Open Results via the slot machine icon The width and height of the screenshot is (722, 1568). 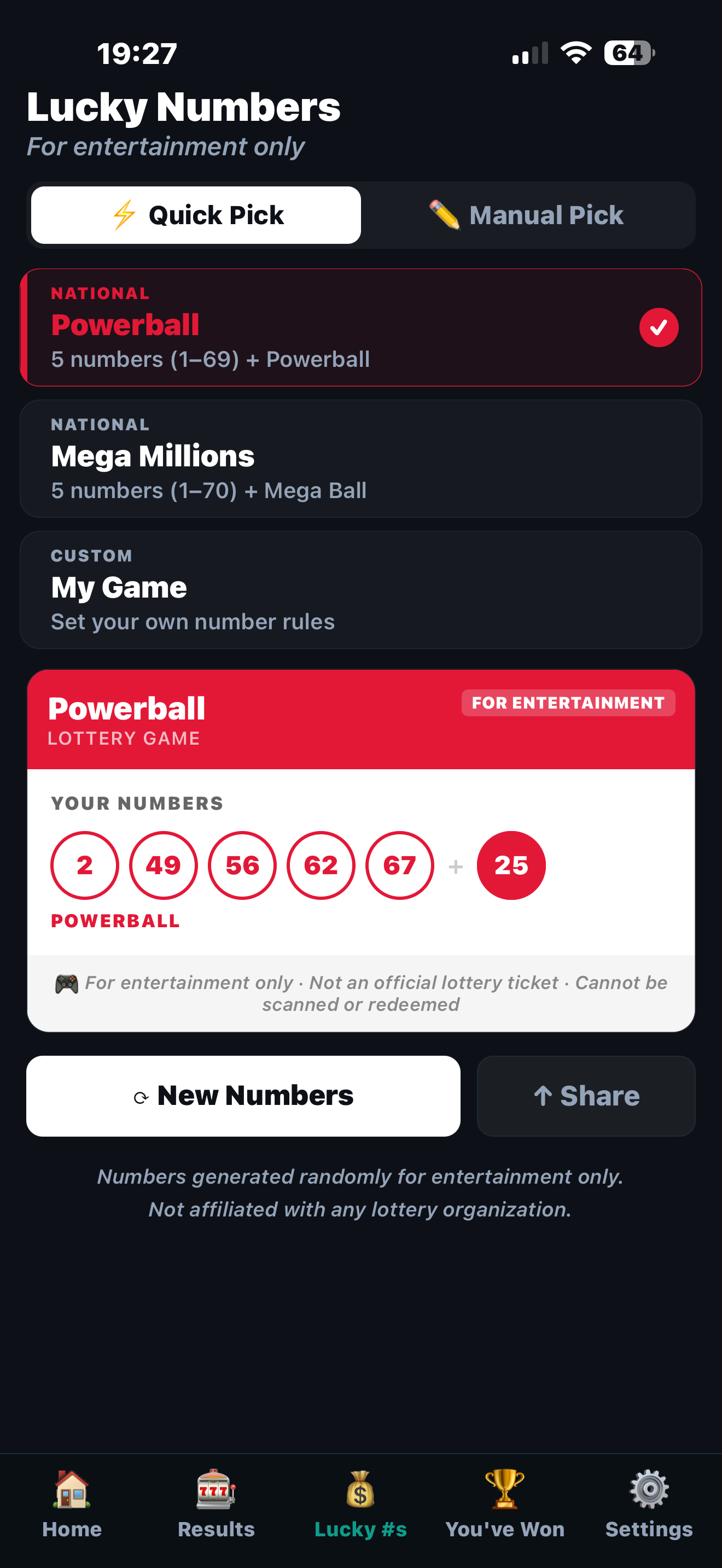point(217,1491)
